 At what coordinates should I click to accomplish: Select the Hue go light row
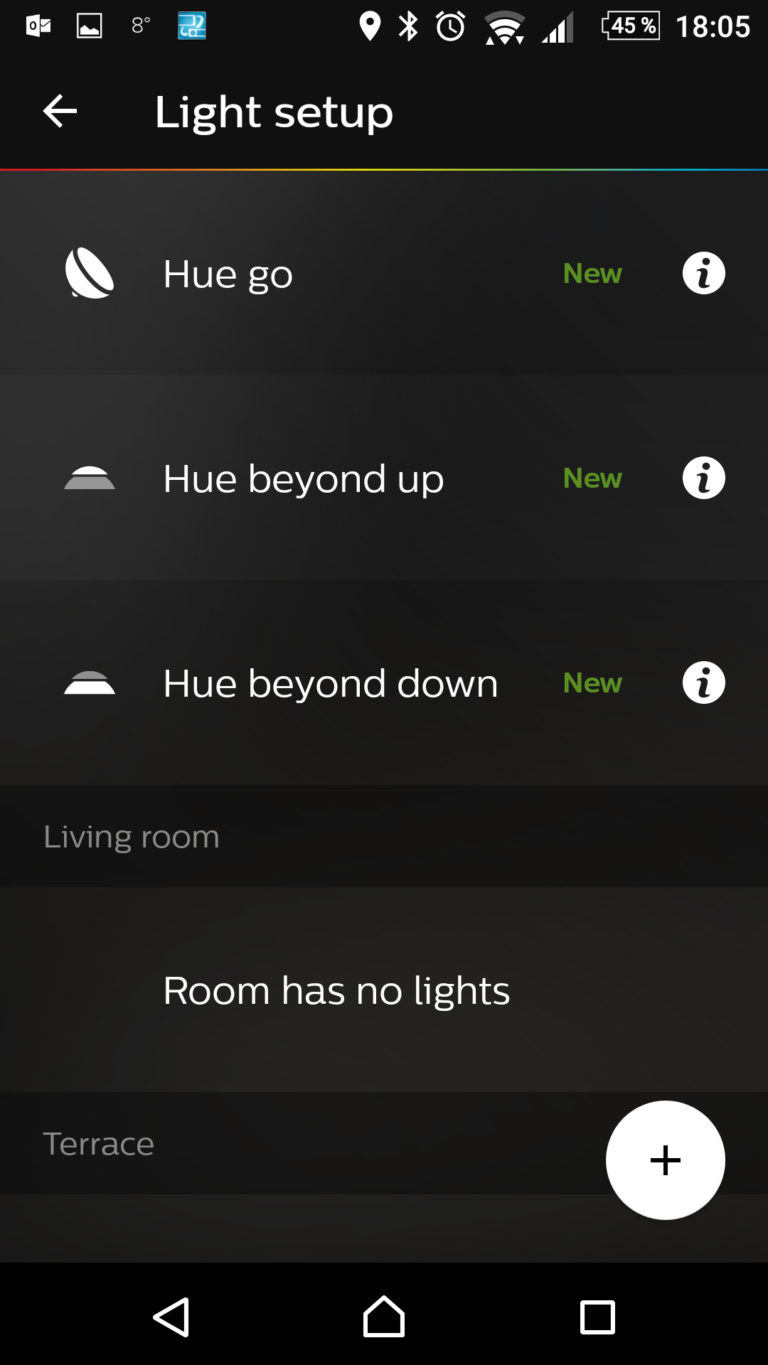384,273
